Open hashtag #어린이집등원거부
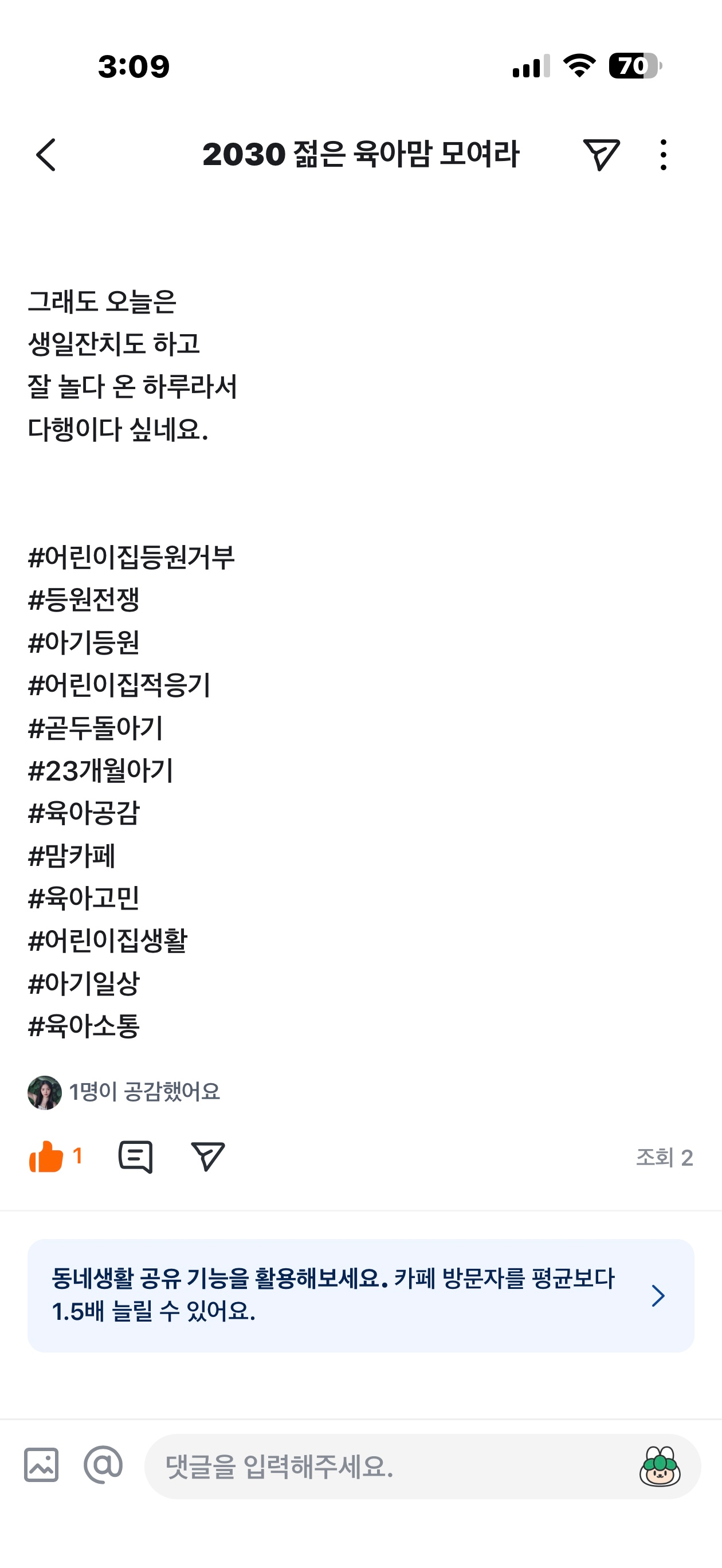722x1568 pixels. 131,558
